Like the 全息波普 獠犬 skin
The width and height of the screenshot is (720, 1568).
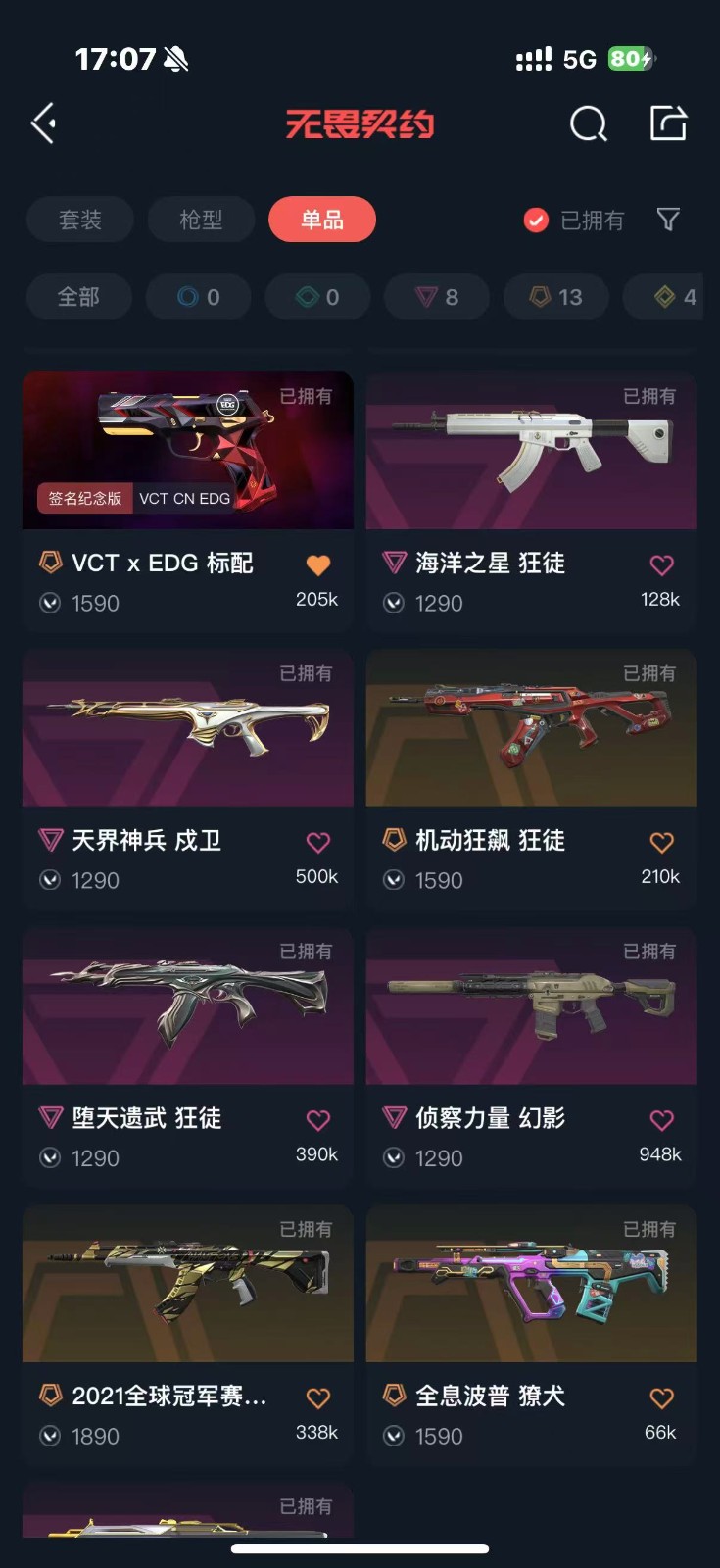tap(662, 1398)
